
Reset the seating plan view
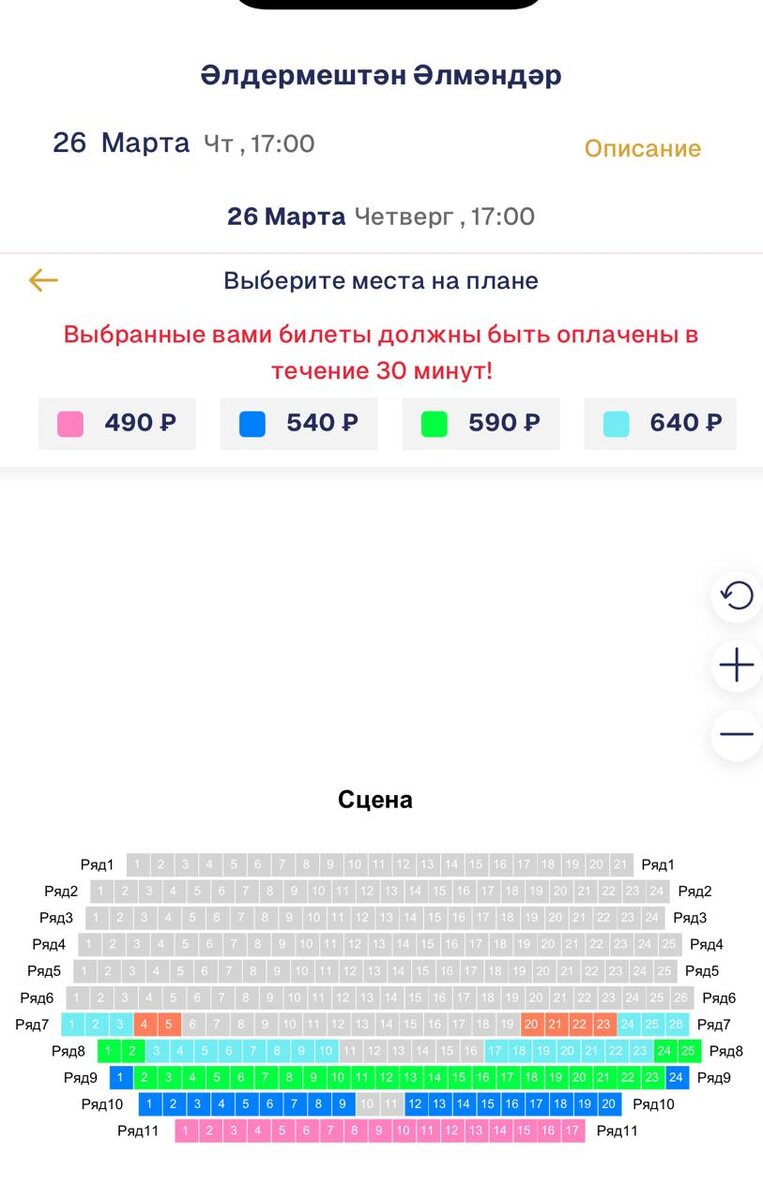[x=737, y=597]
